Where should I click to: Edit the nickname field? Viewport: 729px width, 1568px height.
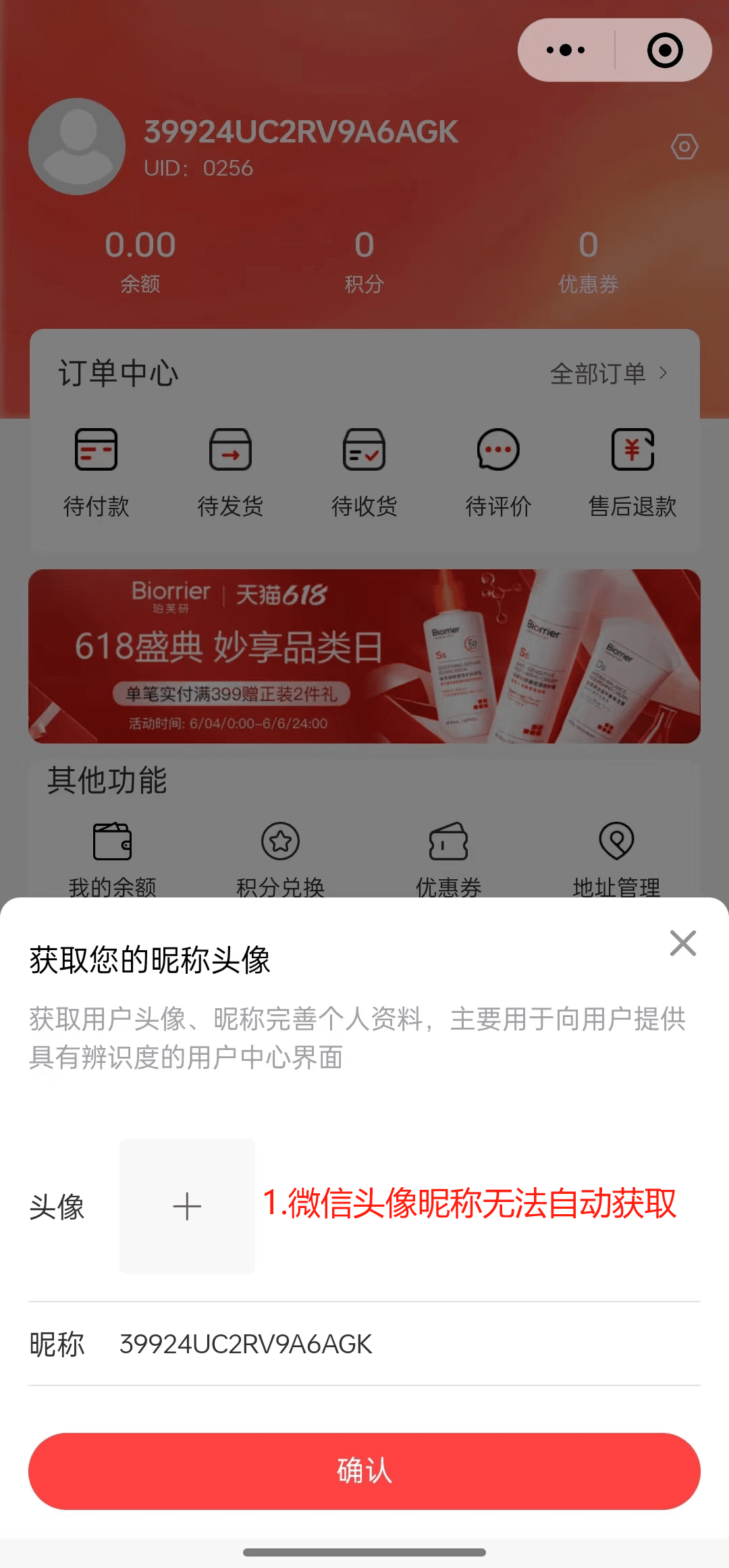[405, 1344]
